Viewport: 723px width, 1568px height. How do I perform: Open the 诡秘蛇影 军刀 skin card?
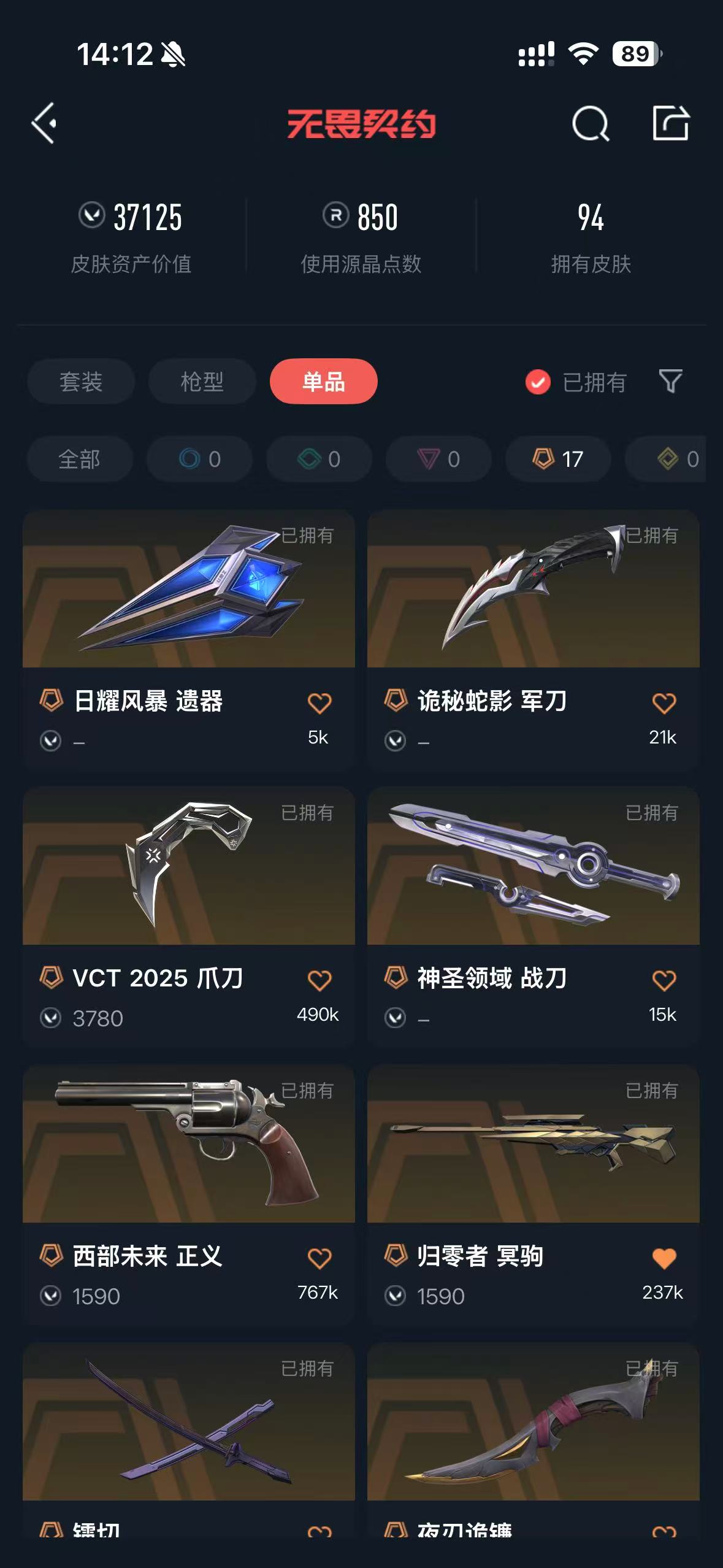click(x=534, y=639)
